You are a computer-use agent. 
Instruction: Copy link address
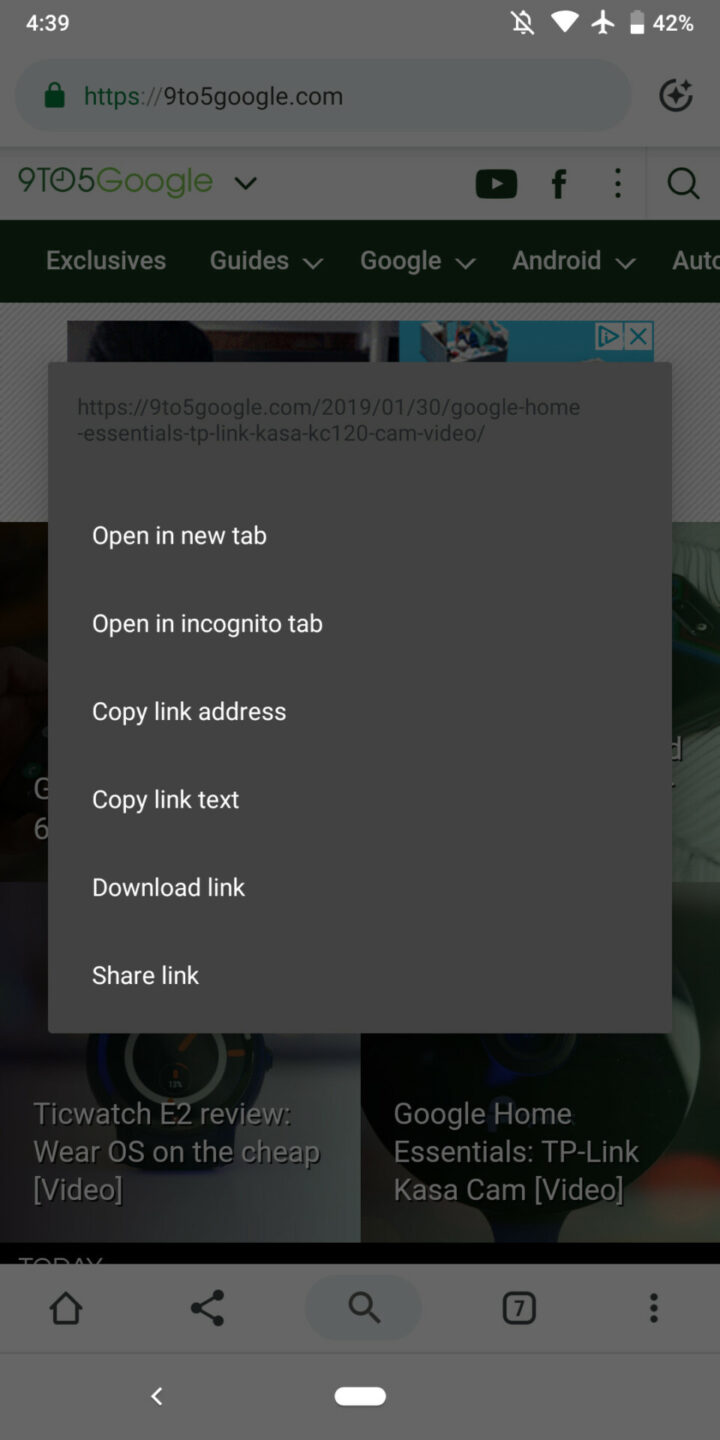[x=189, y=711]
